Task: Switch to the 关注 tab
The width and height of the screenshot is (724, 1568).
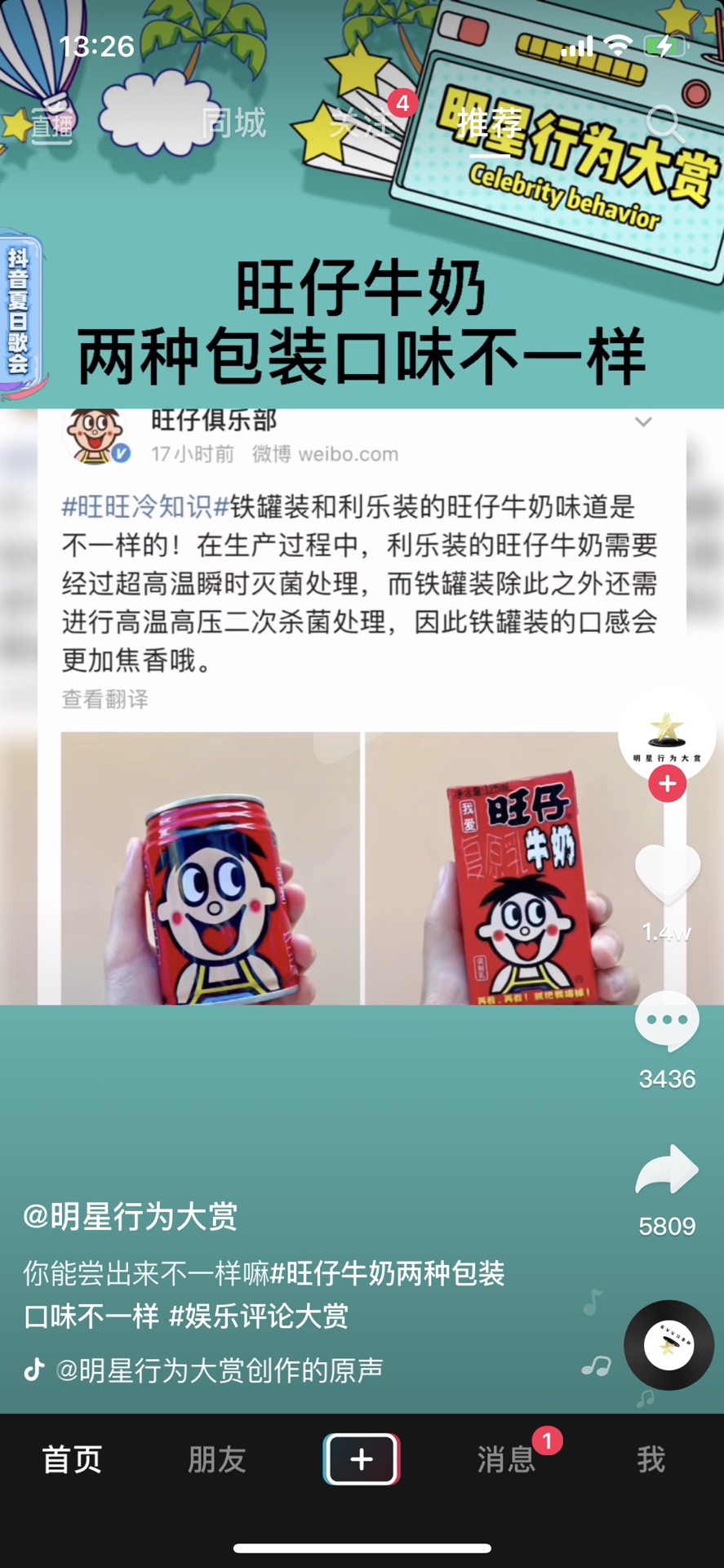Action: tap(362, 123)
